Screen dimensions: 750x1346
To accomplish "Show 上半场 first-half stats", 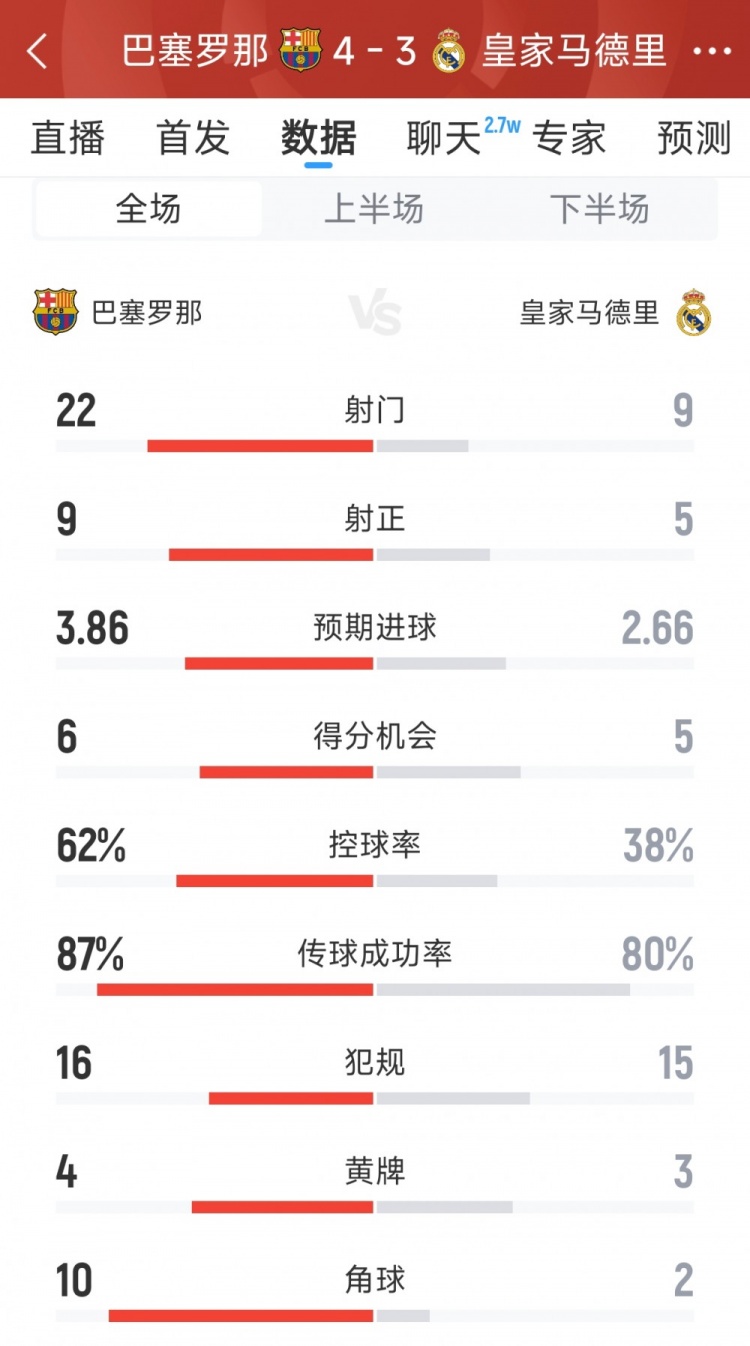I will pyautogui.click(x=374, y=209).
